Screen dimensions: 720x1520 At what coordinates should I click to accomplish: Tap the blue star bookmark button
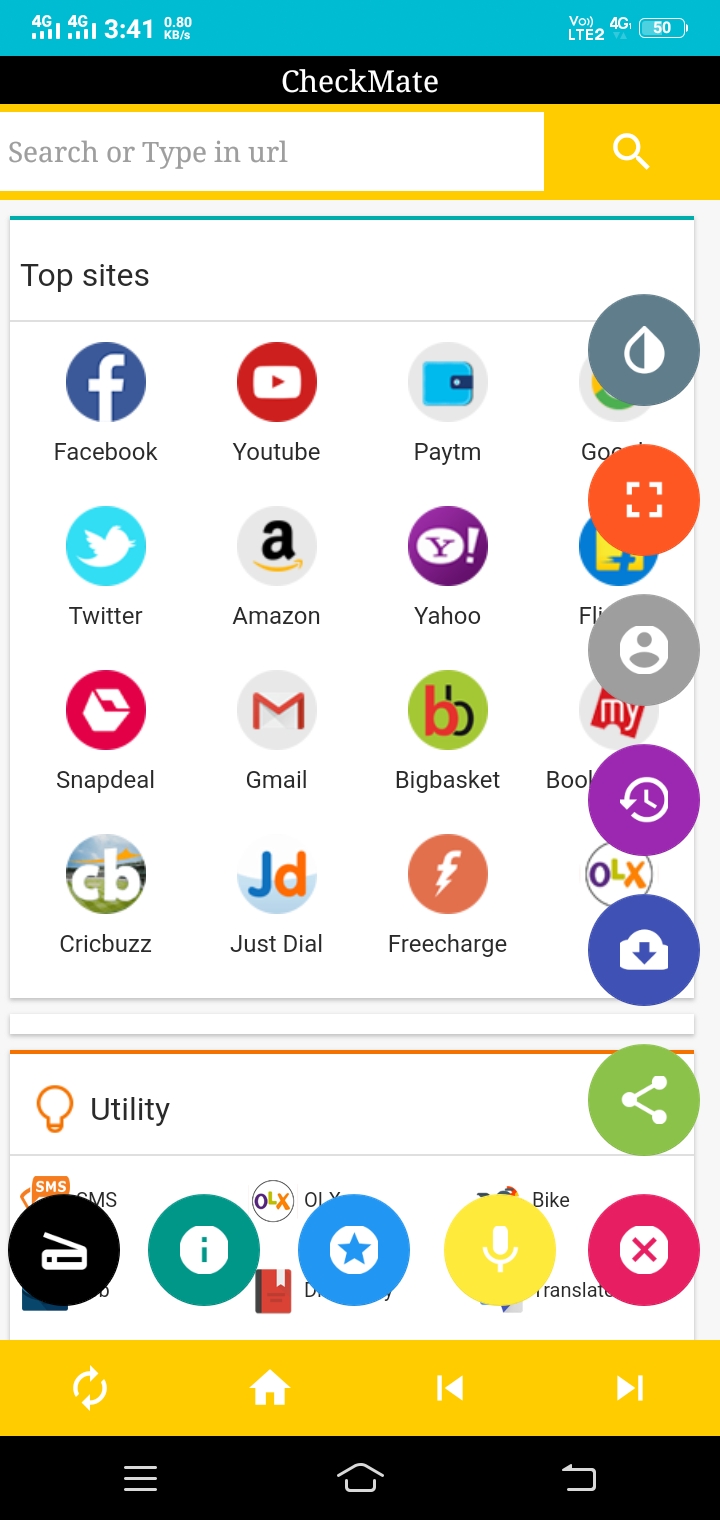tap(354, 1250)
